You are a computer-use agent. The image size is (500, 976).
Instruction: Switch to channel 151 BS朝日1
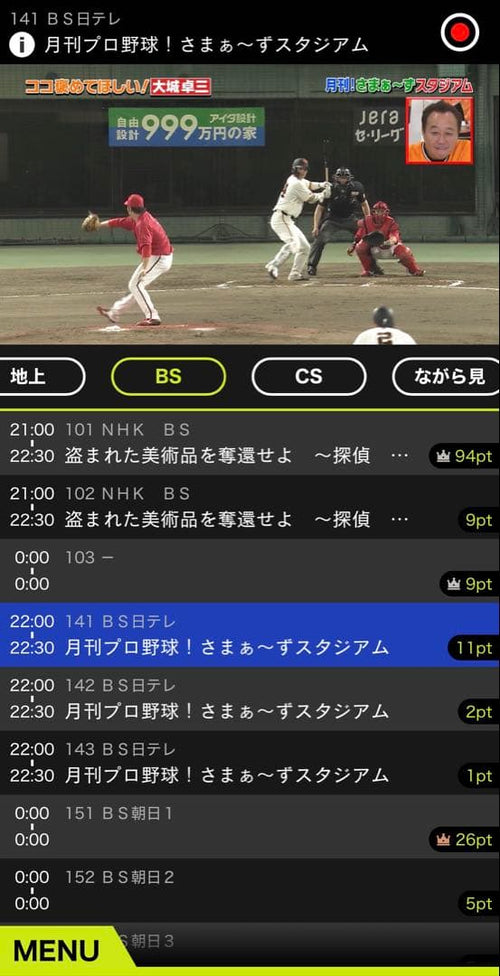tap(250, 827)
